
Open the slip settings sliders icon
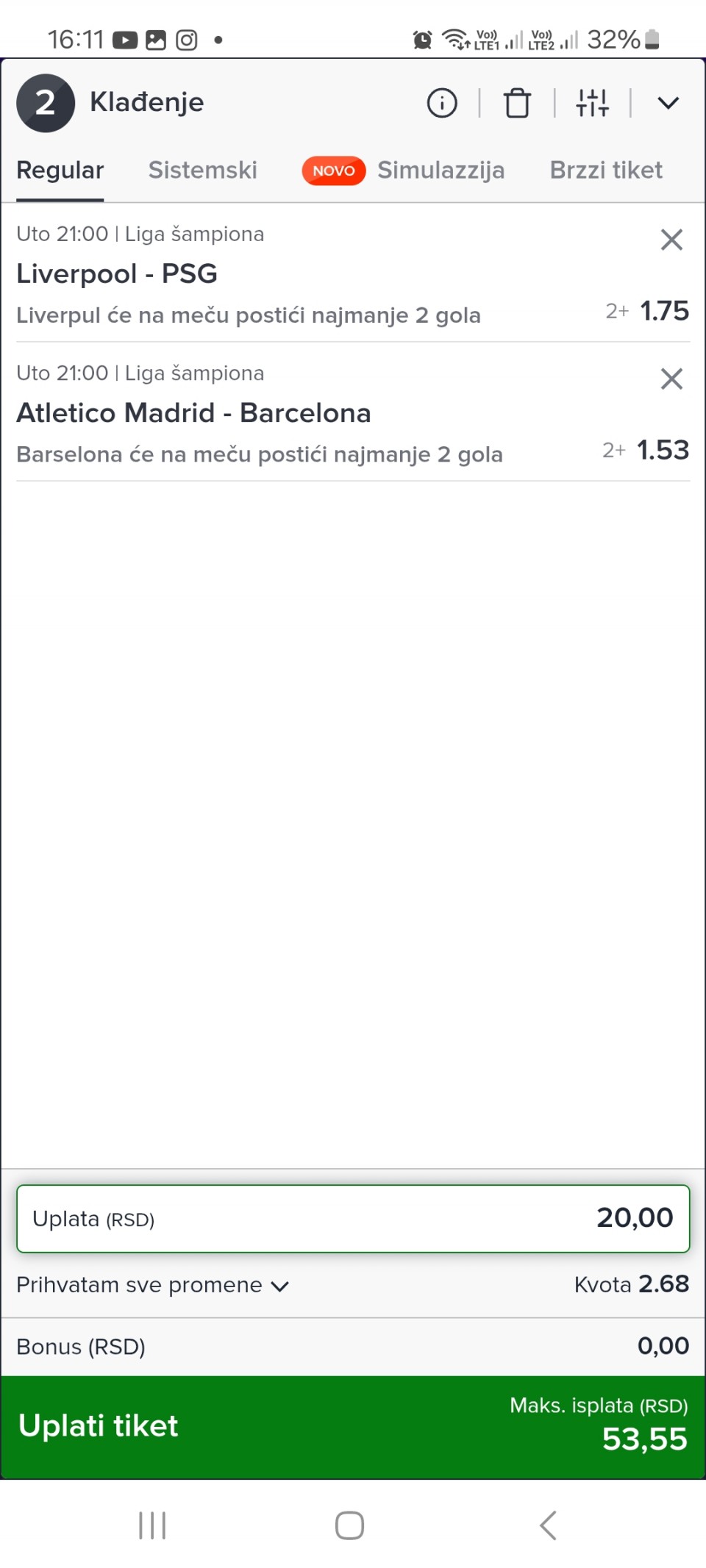[x=593, y=103]
